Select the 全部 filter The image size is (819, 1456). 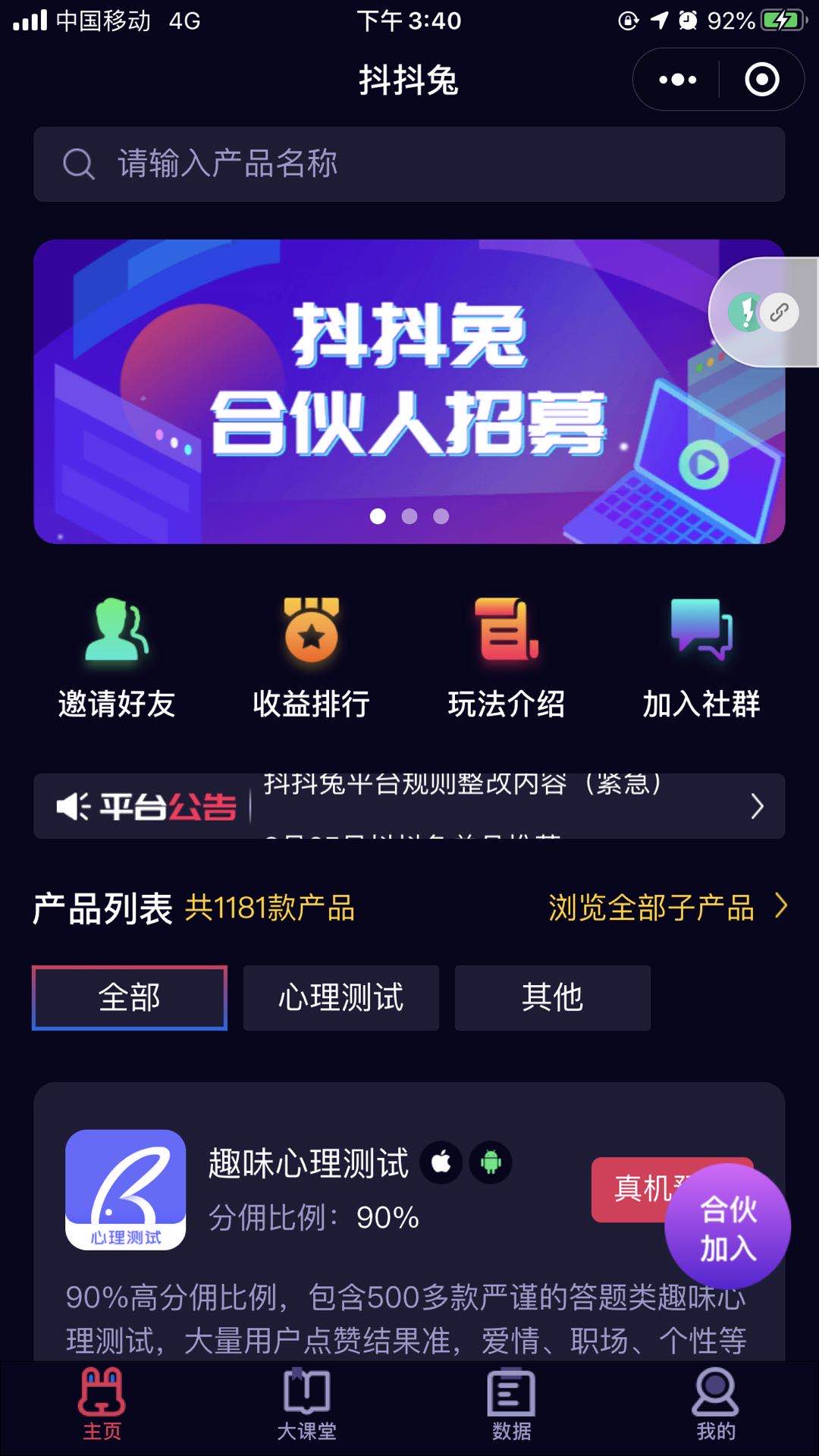click(x=130, y=997)
